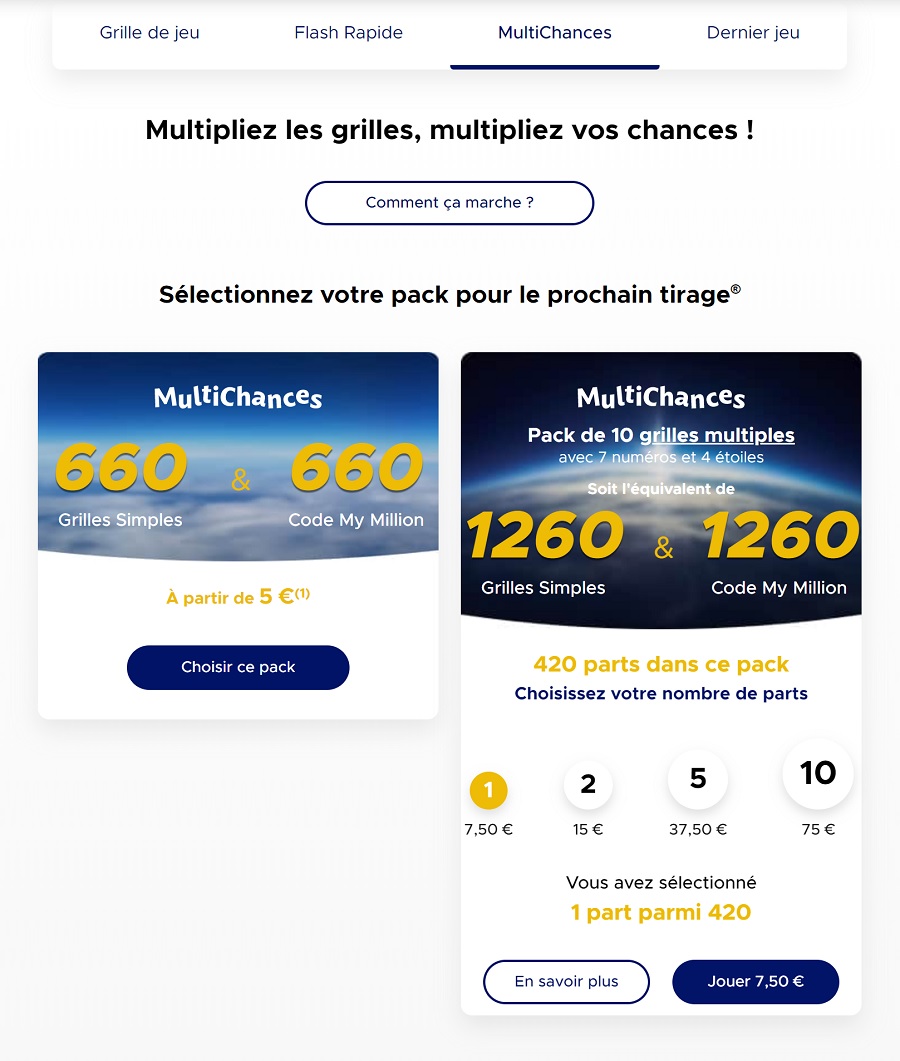
Task: Open the grilles multiples link
Action: click(716, 435)
